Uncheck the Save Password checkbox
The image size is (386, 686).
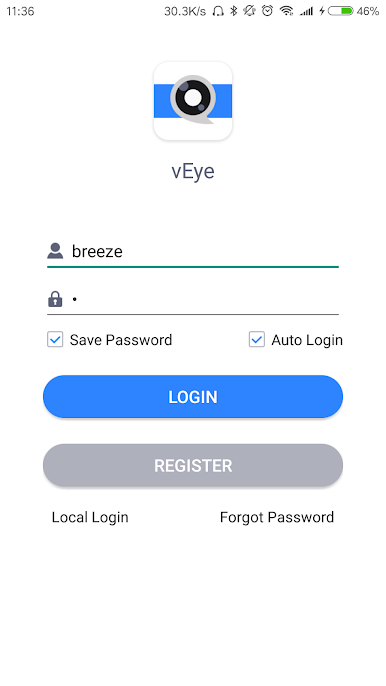pos(55,340)
